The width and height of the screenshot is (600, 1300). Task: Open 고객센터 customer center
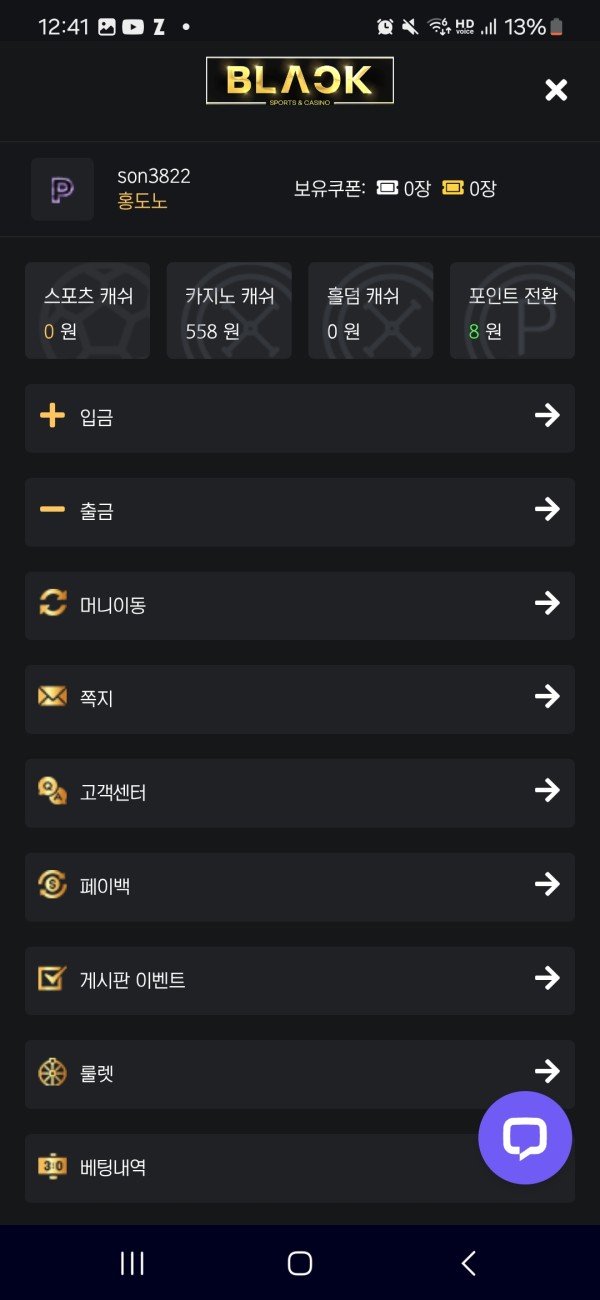tap(300, 792)
